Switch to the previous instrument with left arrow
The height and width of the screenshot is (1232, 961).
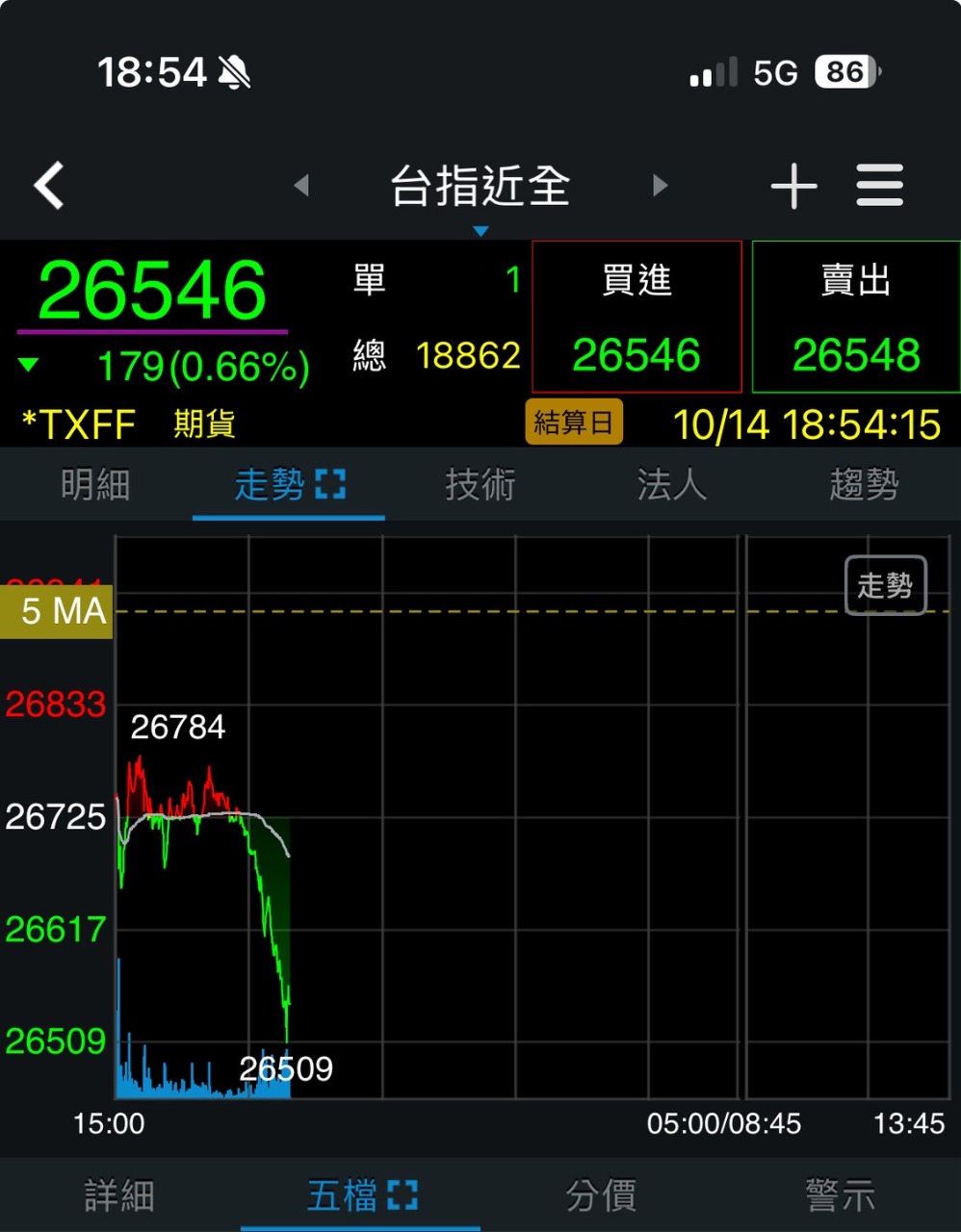pos(301,185)
